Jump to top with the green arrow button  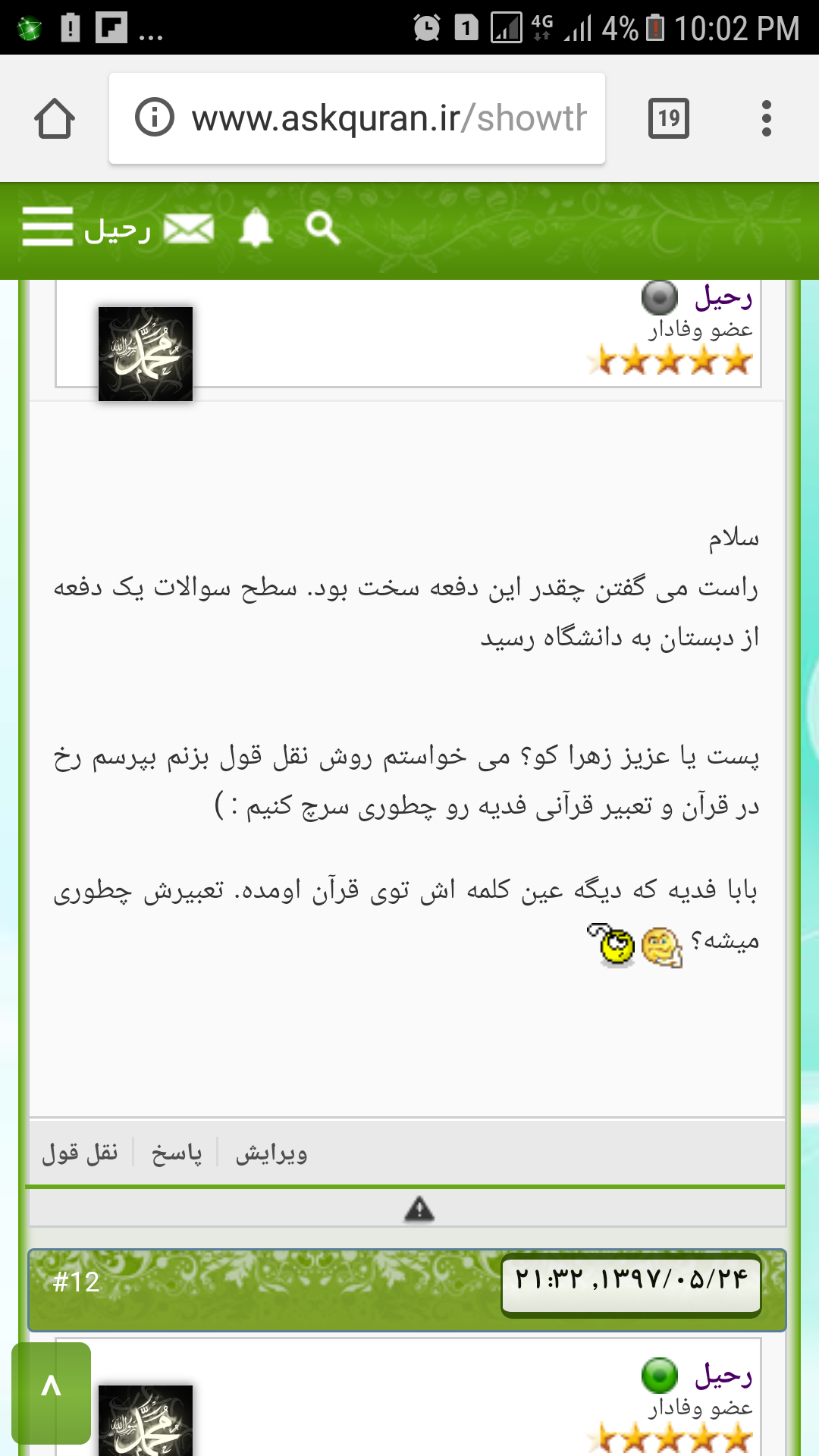51,1392
